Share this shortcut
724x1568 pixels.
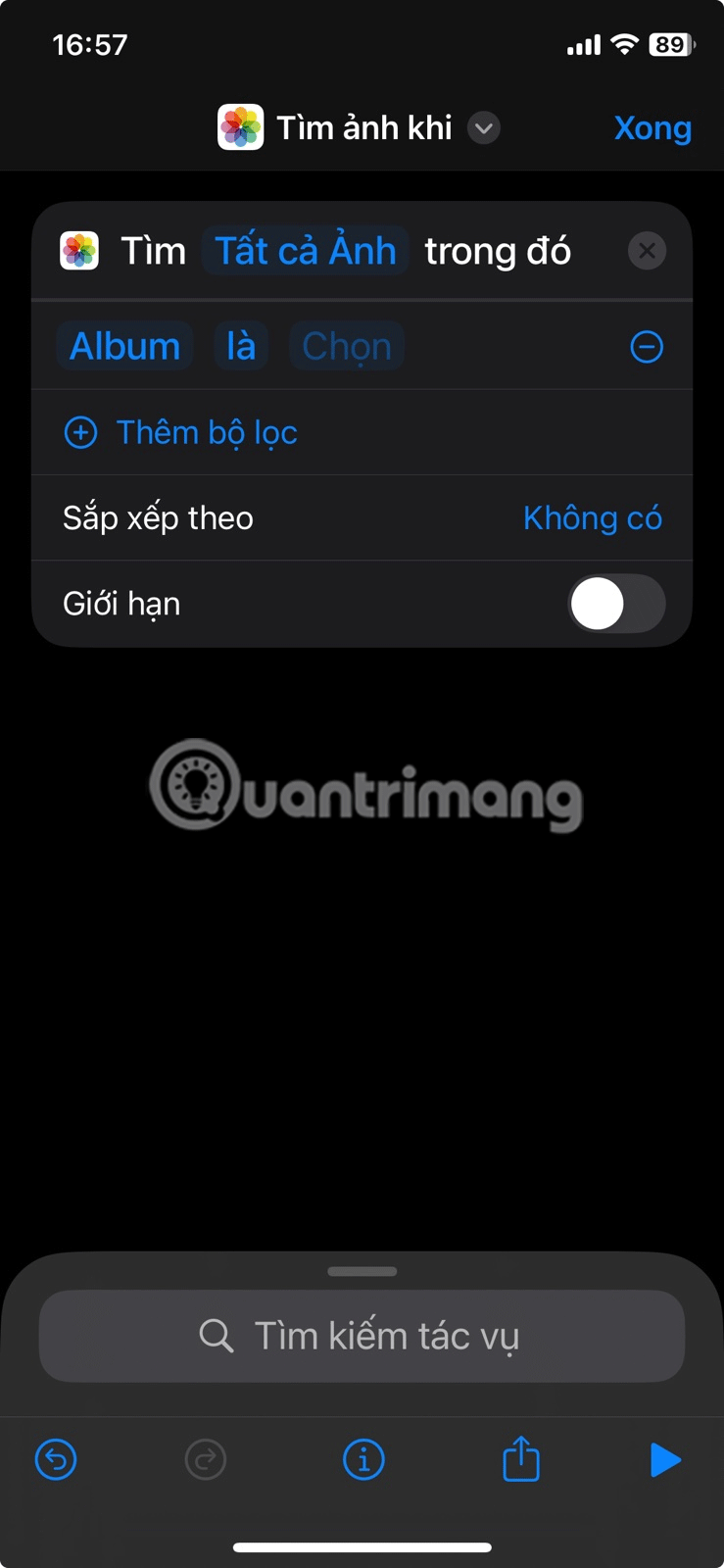click(521, 1460)
